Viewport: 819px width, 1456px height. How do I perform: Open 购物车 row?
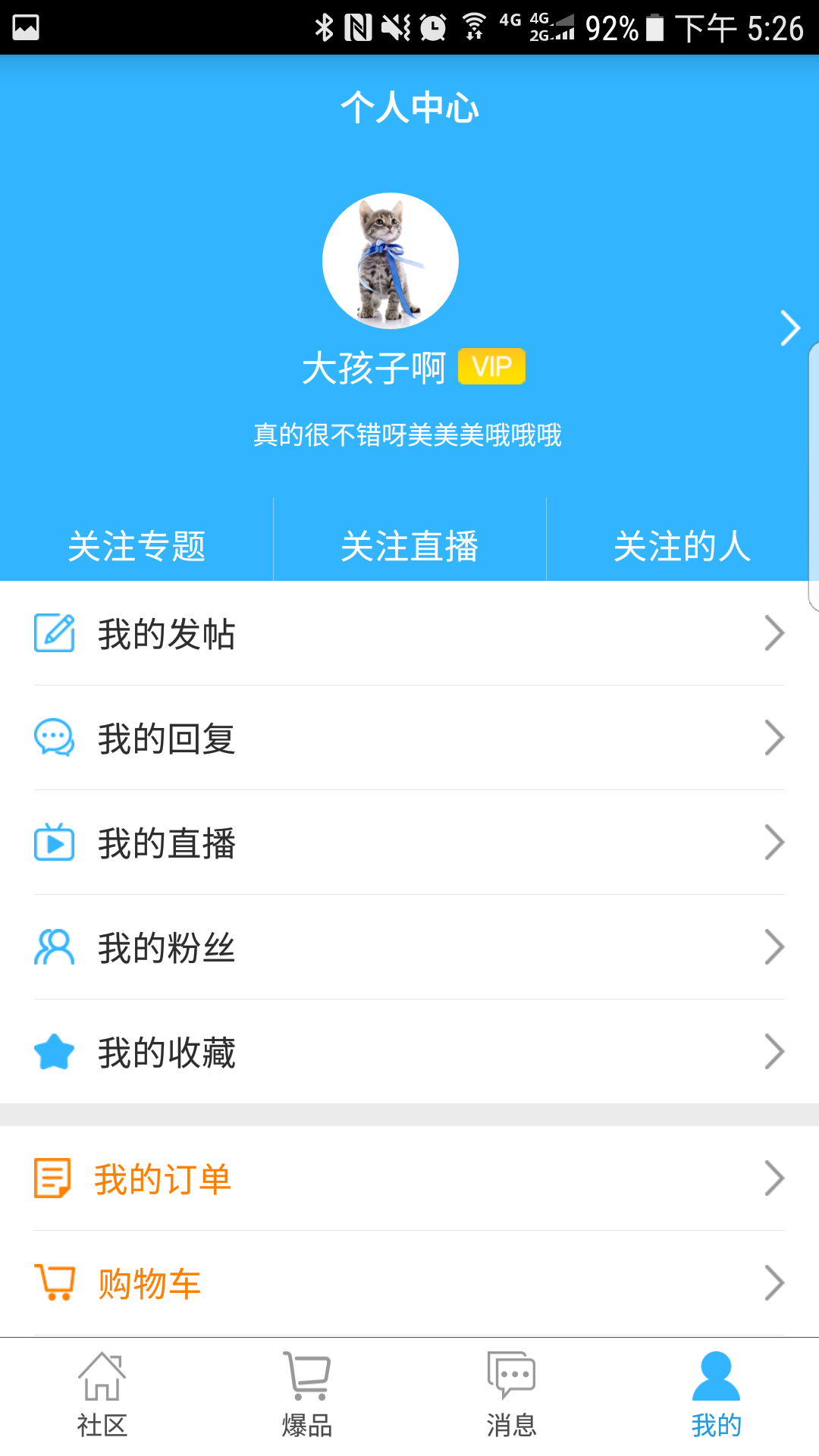(409, 1284)
